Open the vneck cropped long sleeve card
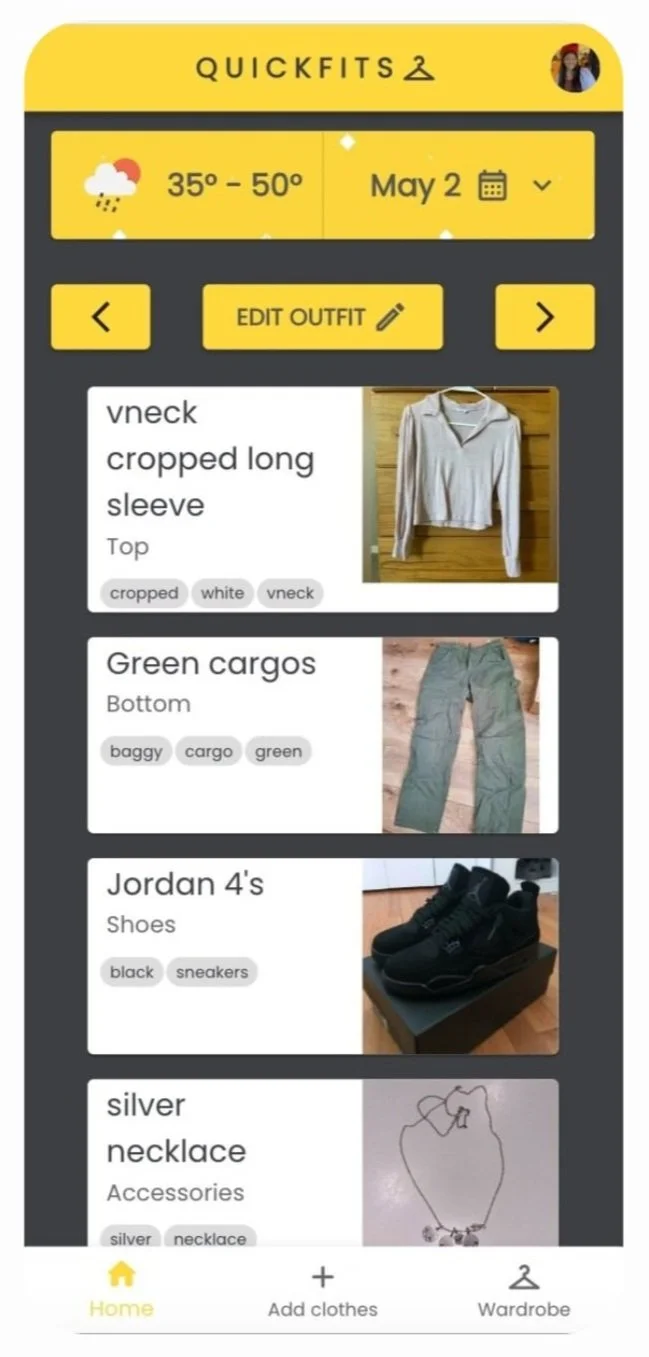The image size is (649, 1357). coord(323,499)
